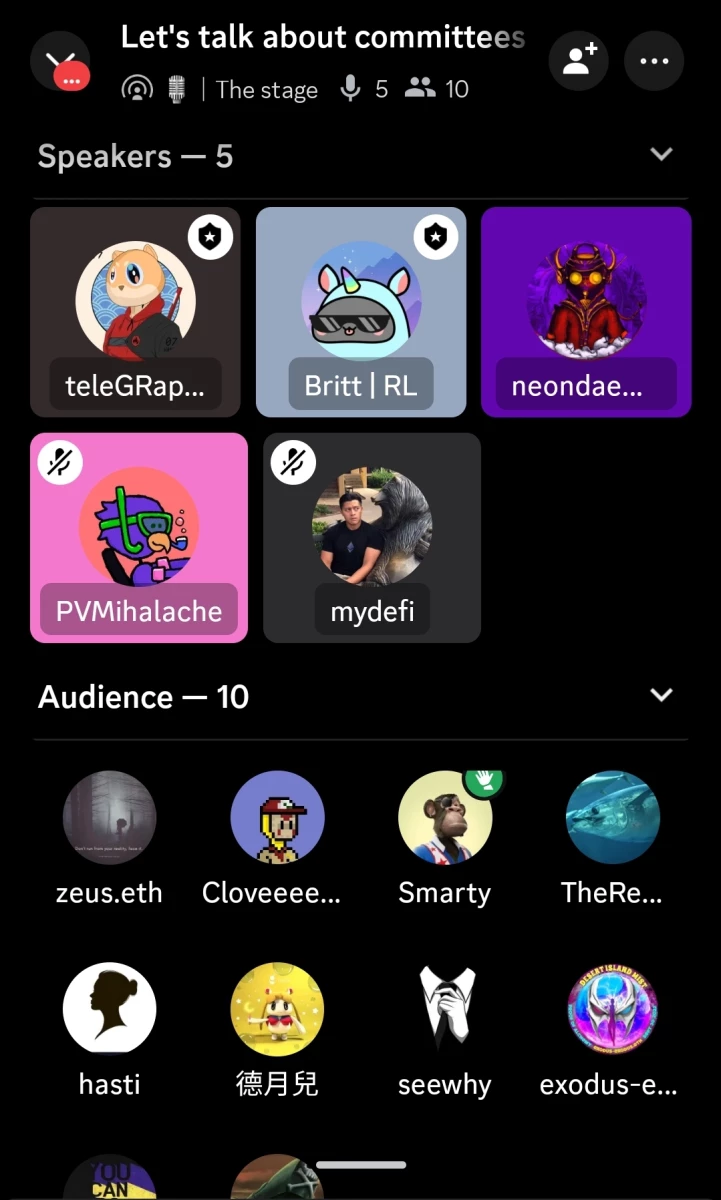Open mydefi's speaker card

372,537
